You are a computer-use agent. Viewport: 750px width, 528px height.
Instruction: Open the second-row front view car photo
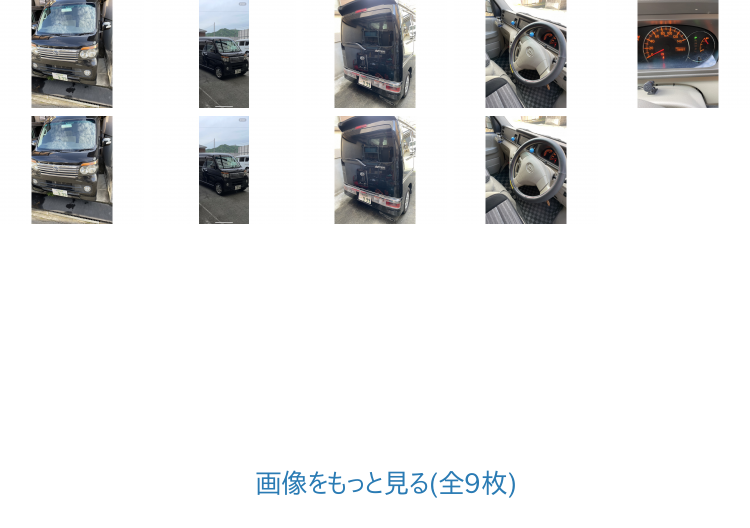(x=72, y=170)
